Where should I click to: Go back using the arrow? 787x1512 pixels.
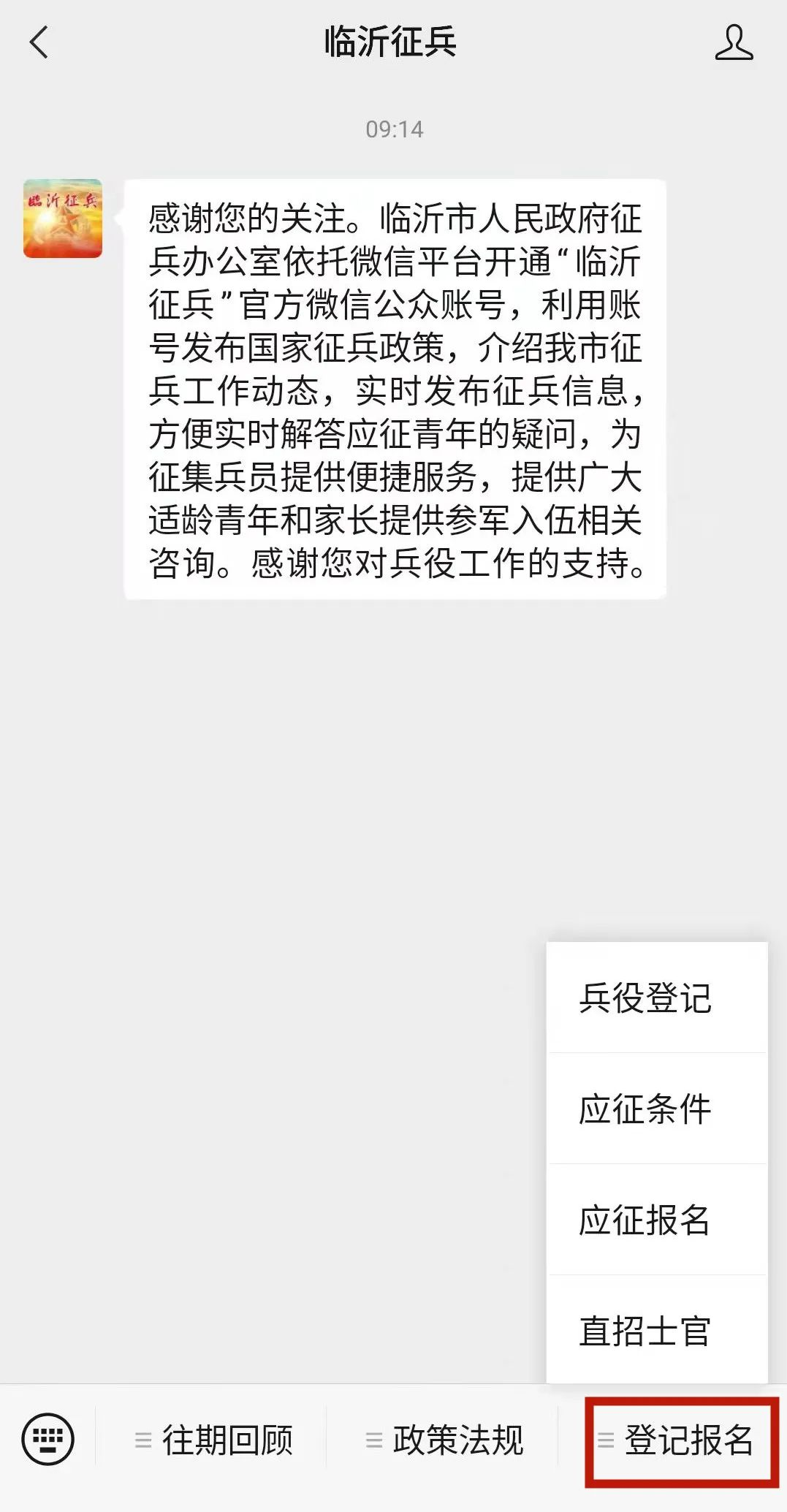39,42
